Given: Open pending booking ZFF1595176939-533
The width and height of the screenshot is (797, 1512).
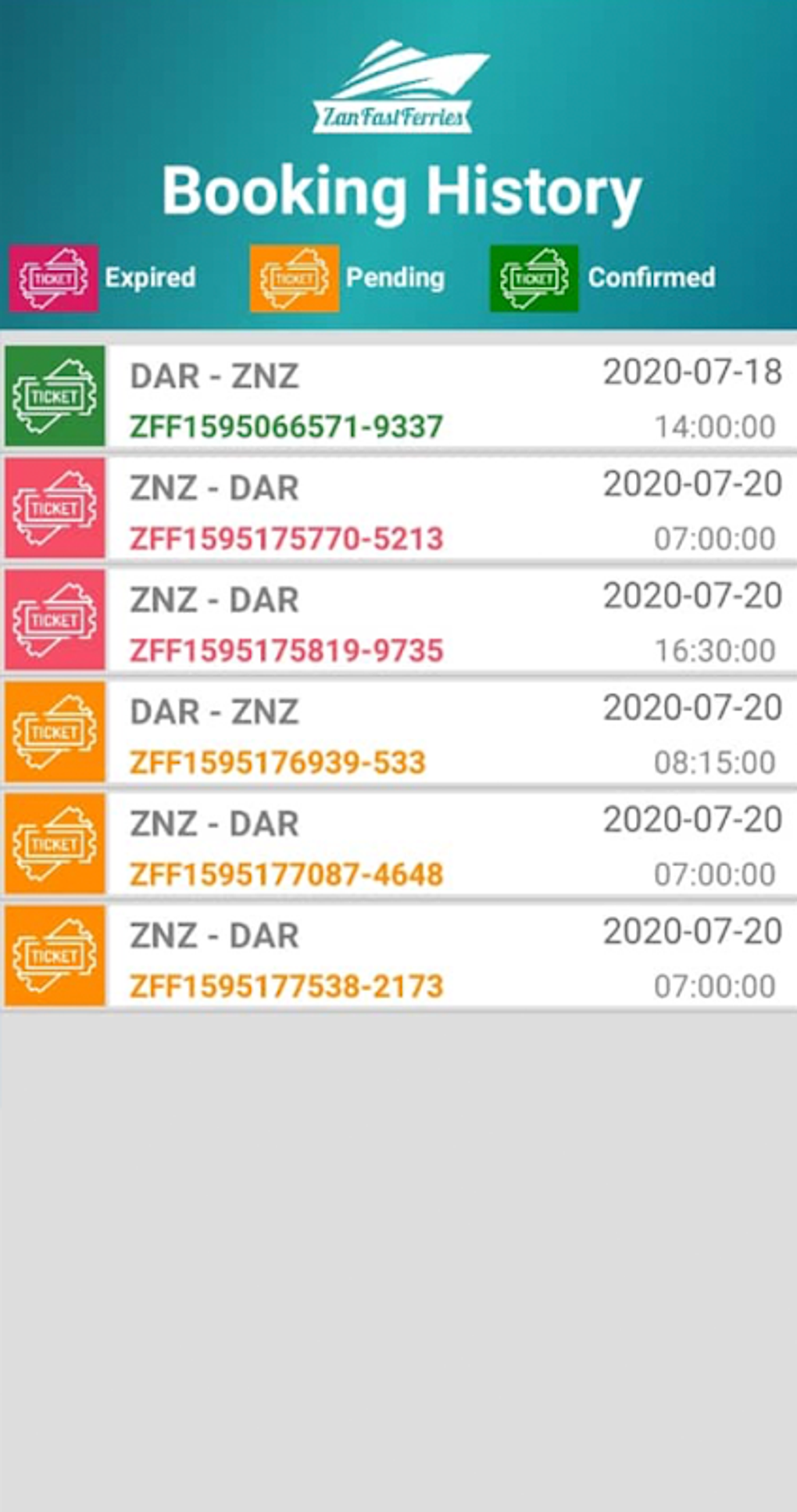Looking at the screenshot, I should (x=398, y=732).
